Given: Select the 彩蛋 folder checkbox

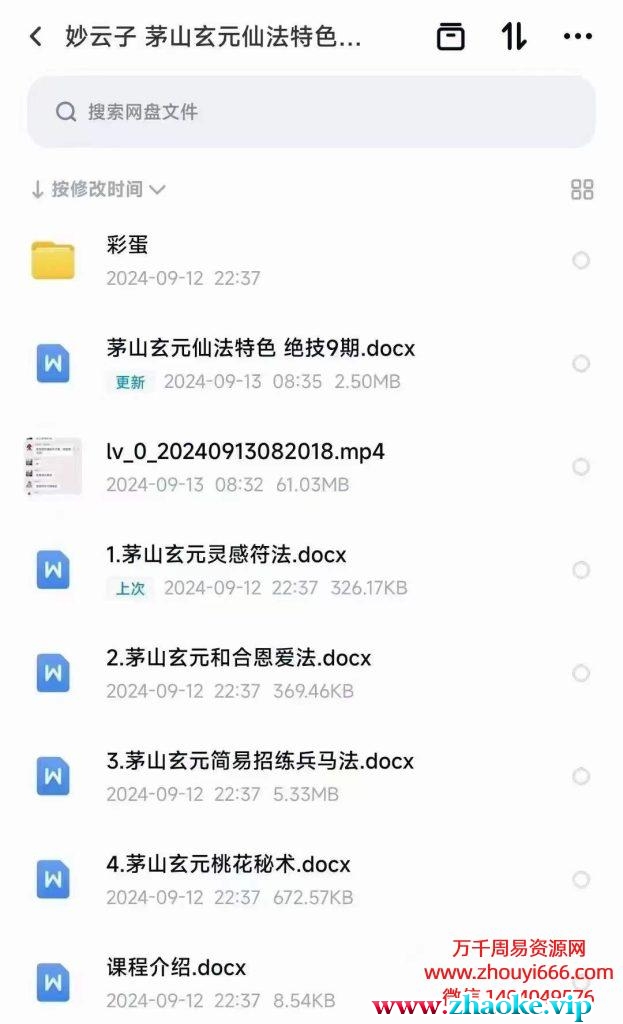Looking at the screenshot, I should pos(581,261).
